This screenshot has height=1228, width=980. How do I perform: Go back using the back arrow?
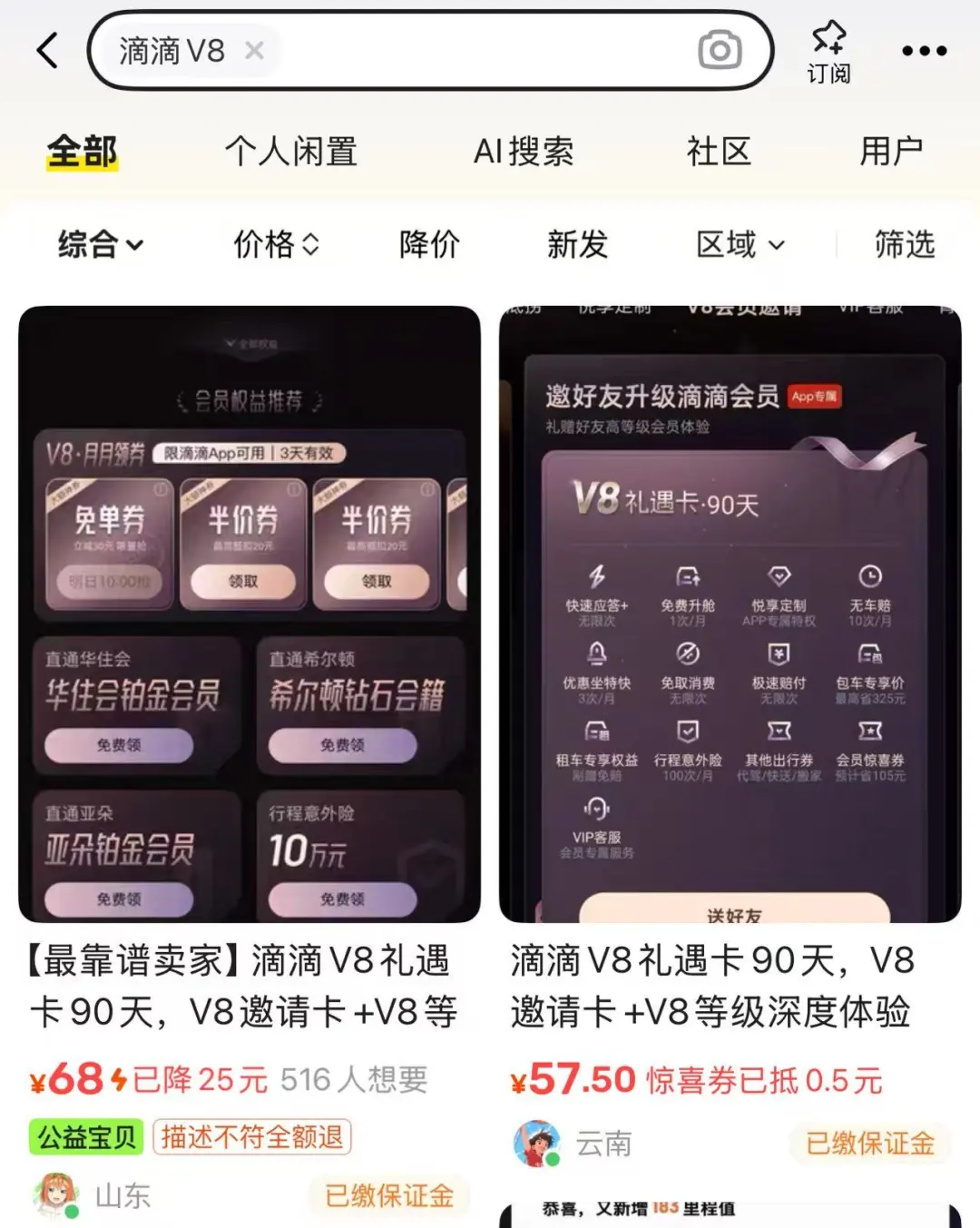47,51
